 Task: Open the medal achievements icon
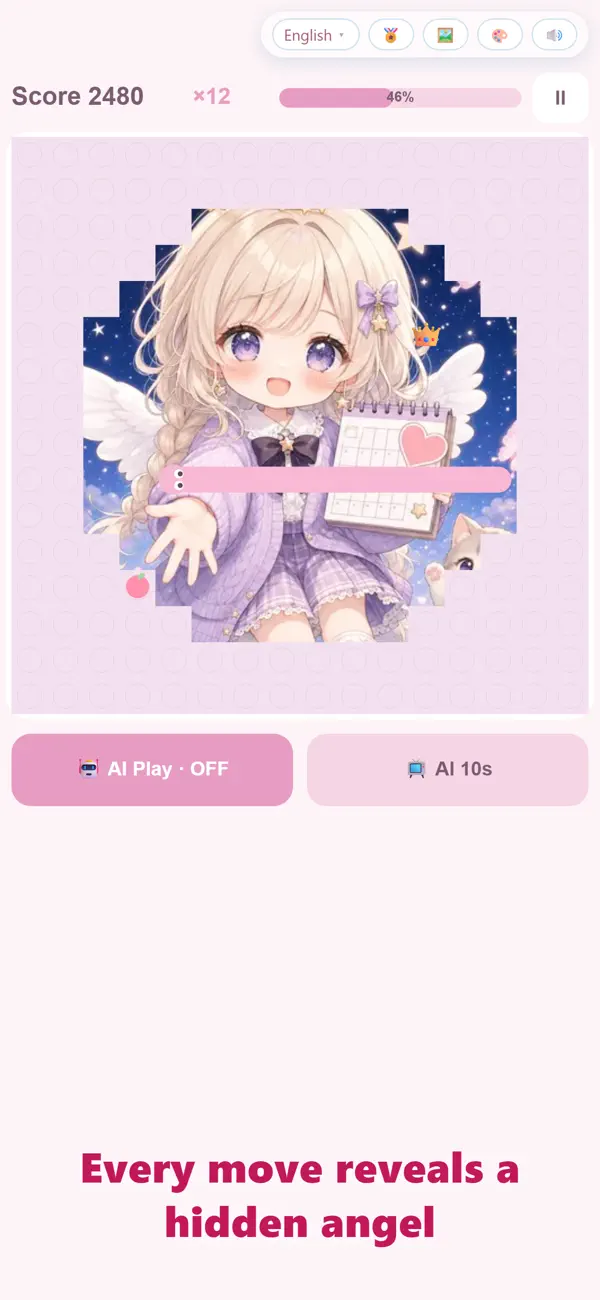[x=391, y=35]
